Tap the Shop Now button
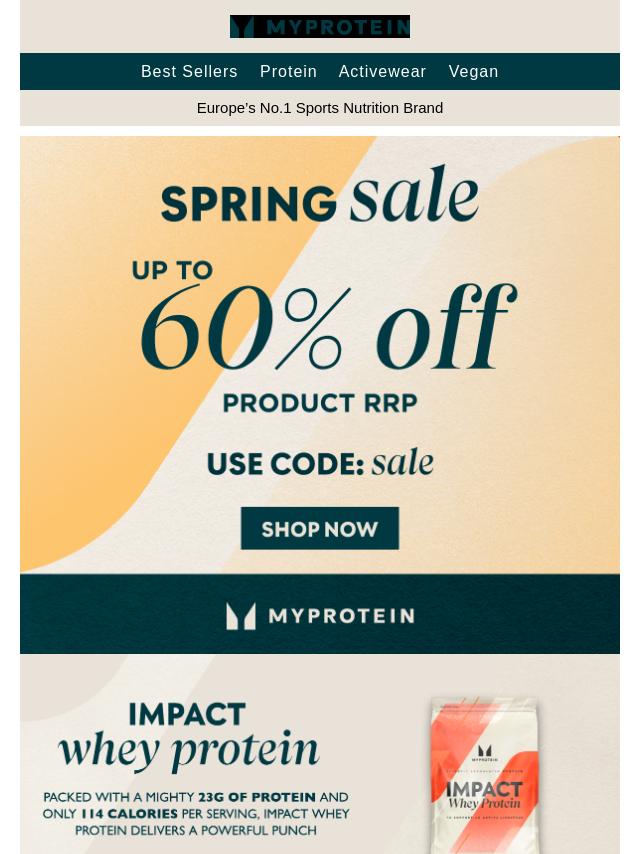 [x=320, y=528]
